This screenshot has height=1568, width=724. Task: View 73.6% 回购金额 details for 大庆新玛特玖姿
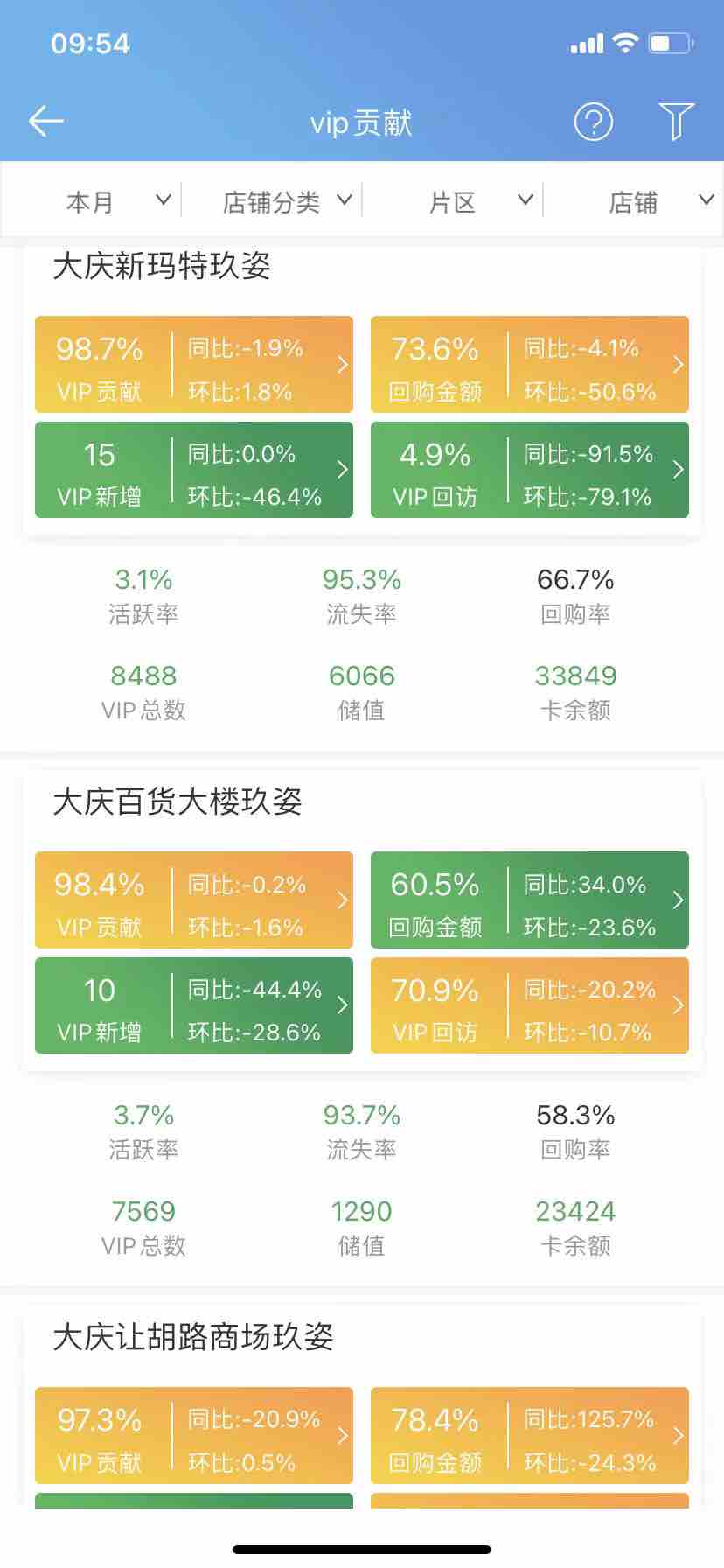pyautogui.click(x=529, y=365)
